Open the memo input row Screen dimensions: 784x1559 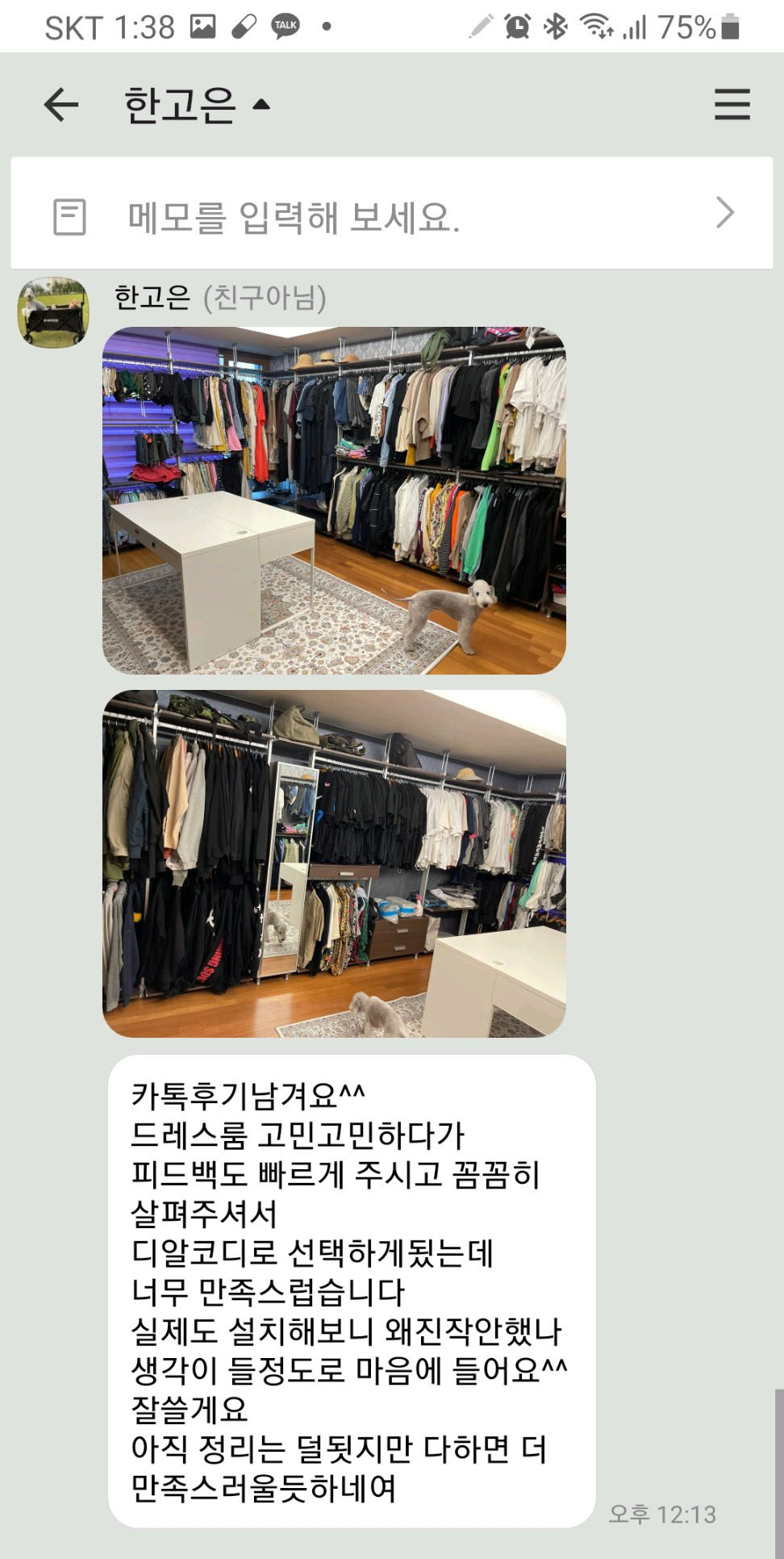(392, 215)
